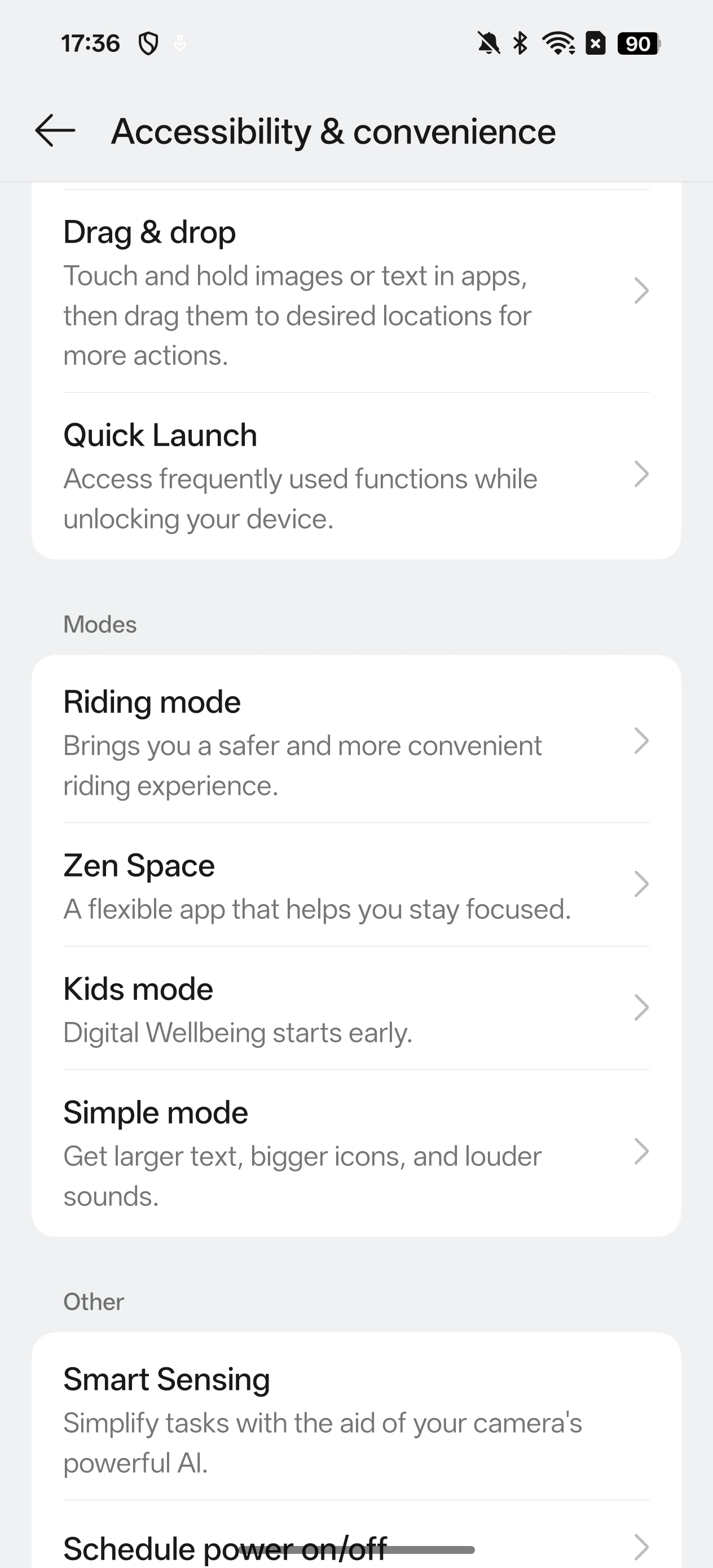This screenshot has width=713, height=1568.
Task: Go back using the arrow icon
Action: pos(55,131)
